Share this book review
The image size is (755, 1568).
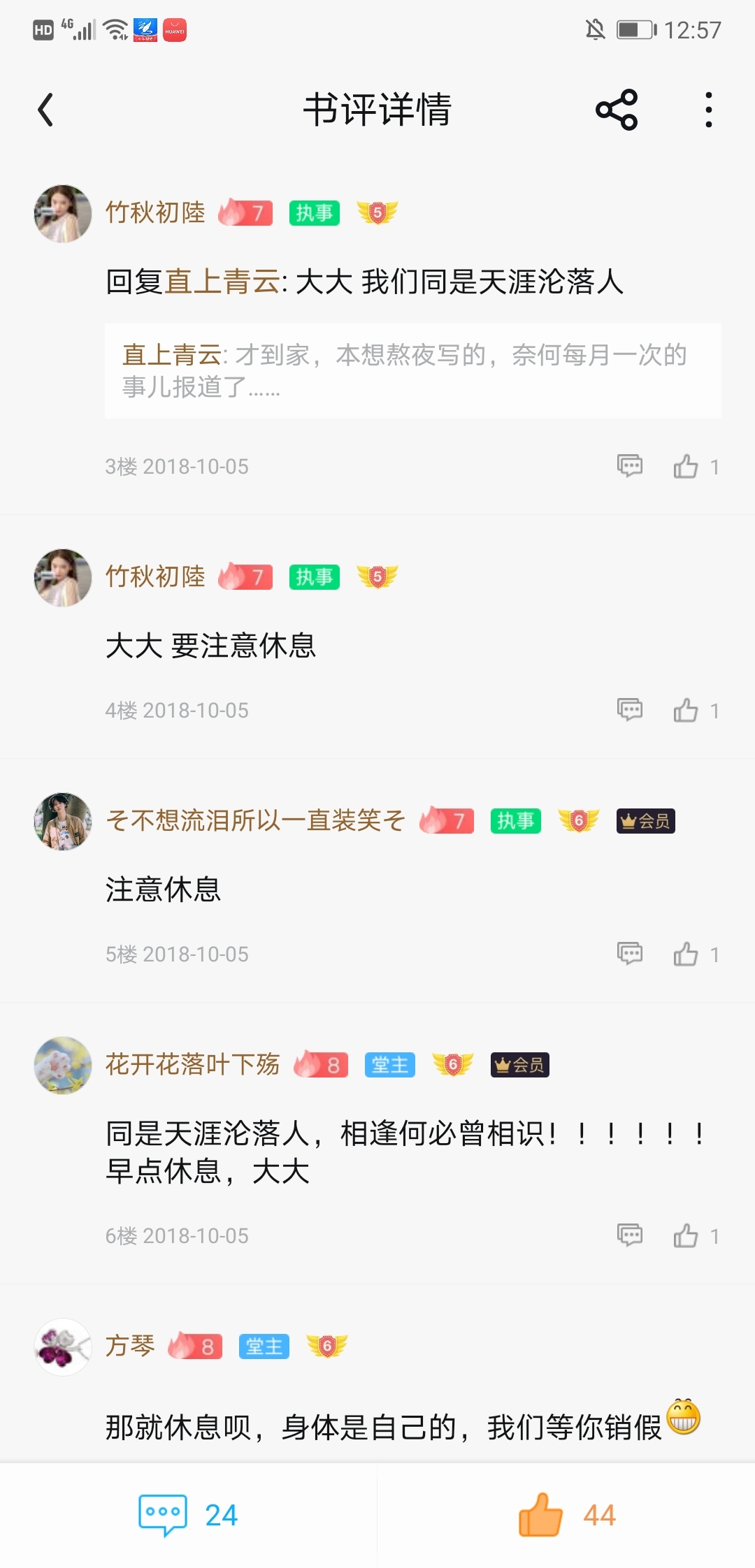[x=616, y=110]
